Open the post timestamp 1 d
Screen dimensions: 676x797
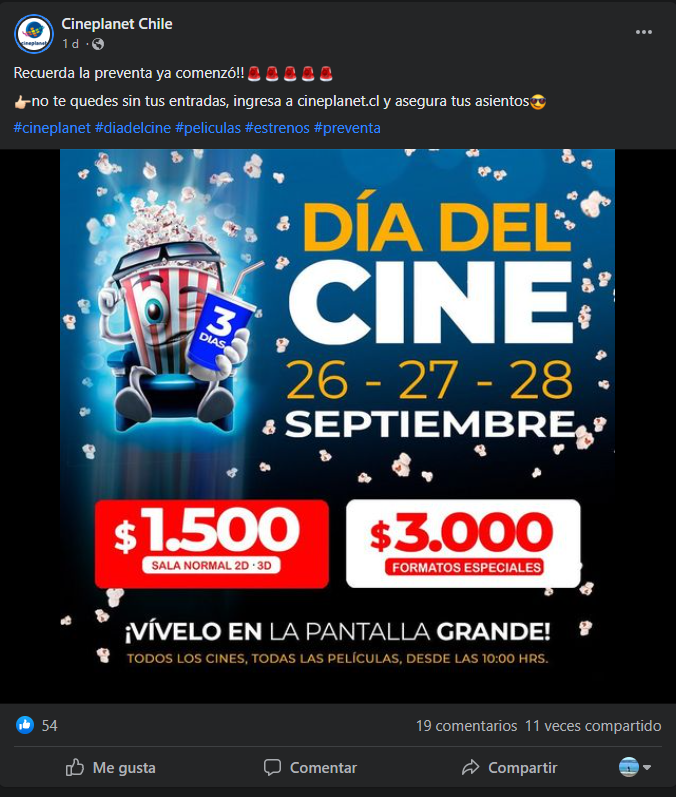[x=70, y=44]
